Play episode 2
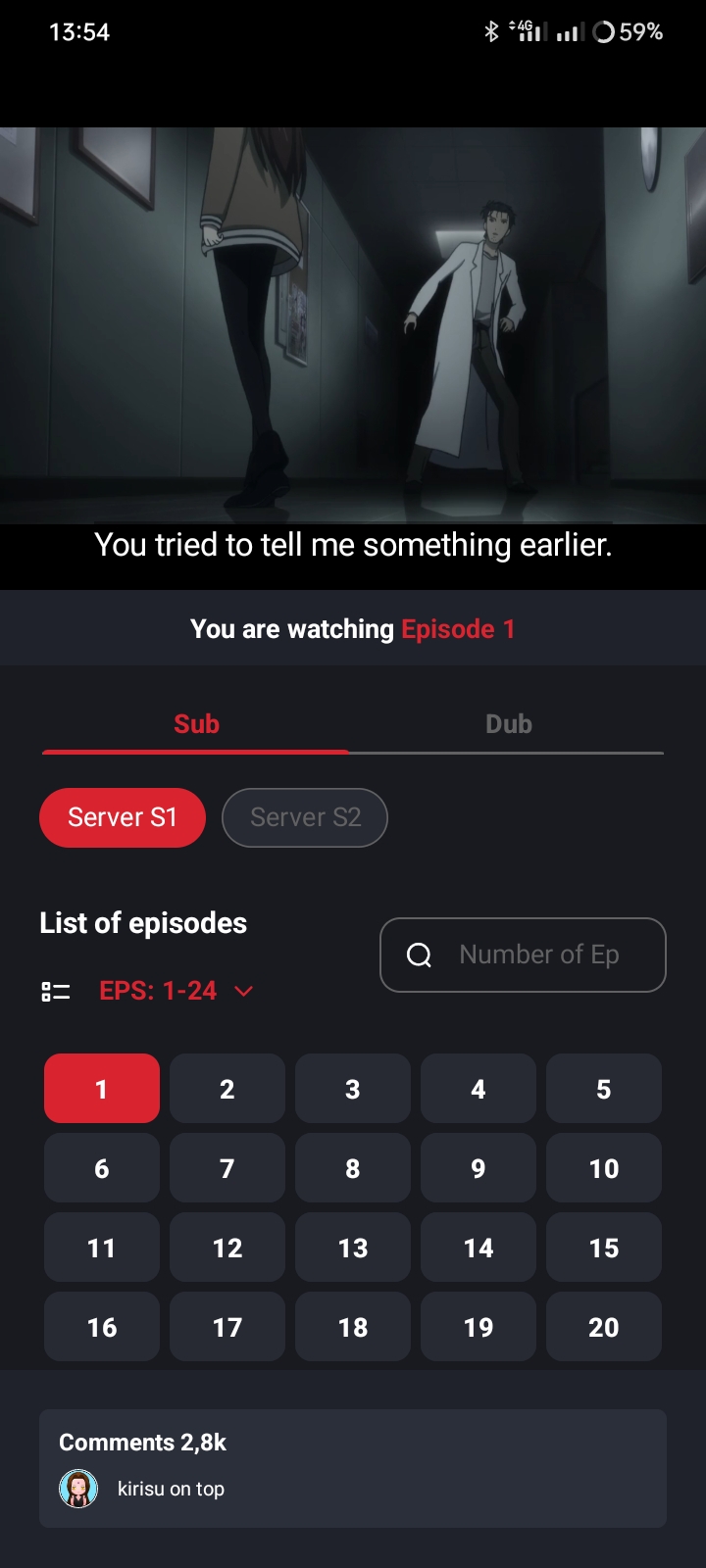The image size is (706, 1568). (227, 1089)
